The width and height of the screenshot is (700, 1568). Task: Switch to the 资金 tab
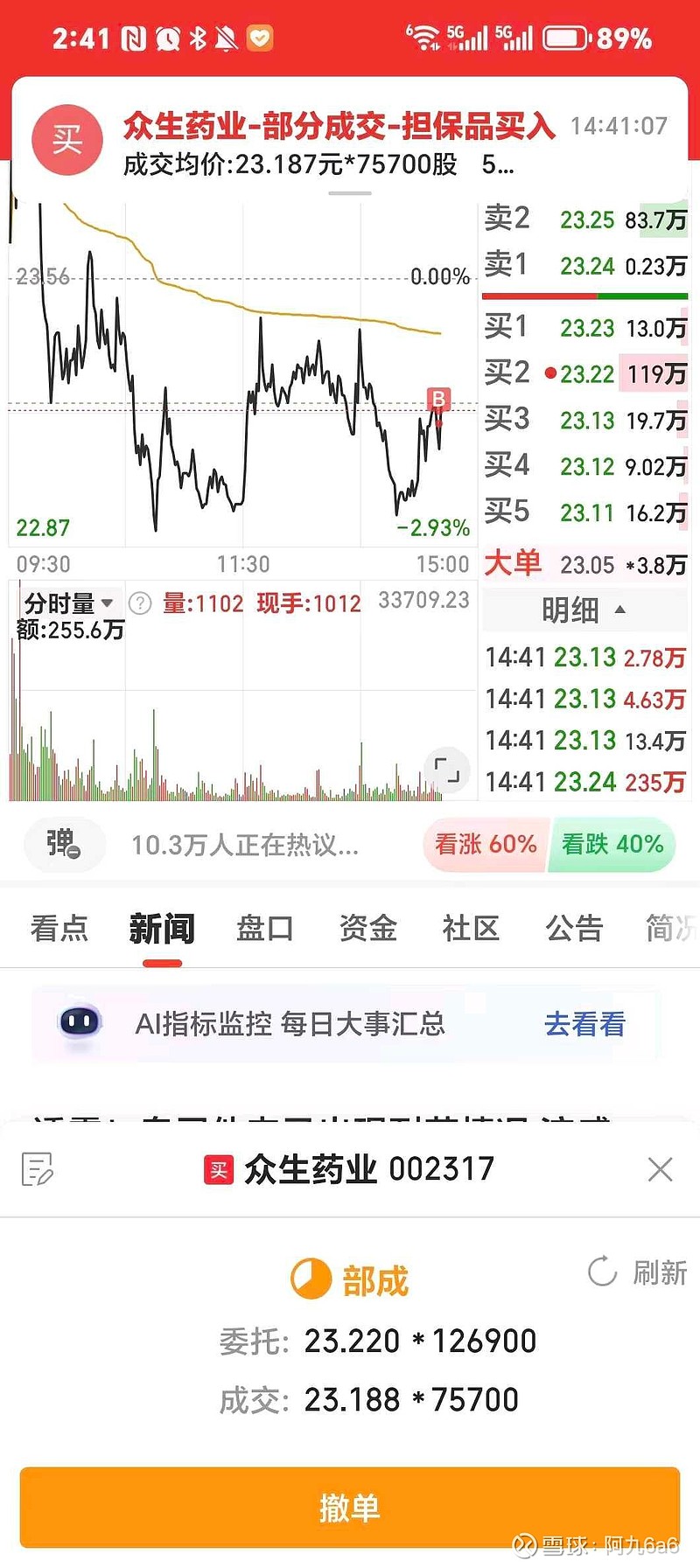(x=367, y=929)
